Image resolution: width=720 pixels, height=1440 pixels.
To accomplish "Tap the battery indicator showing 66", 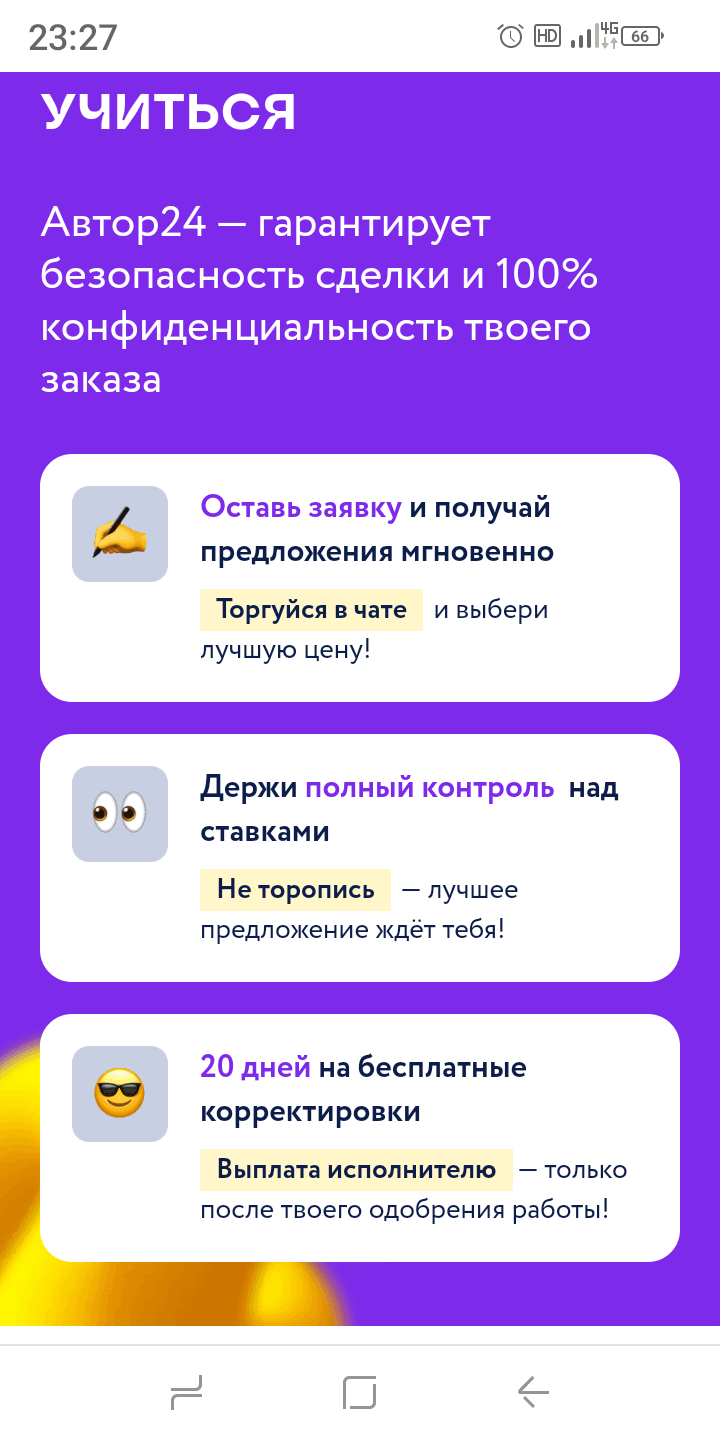I will 640,36.
